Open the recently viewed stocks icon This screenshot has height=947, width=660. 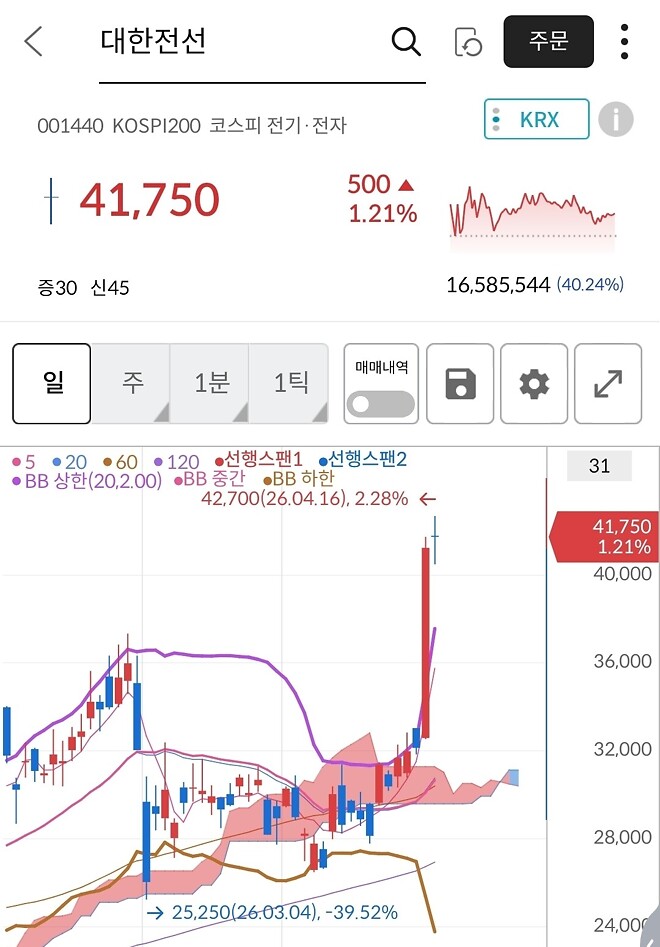[x=468, y=42]
